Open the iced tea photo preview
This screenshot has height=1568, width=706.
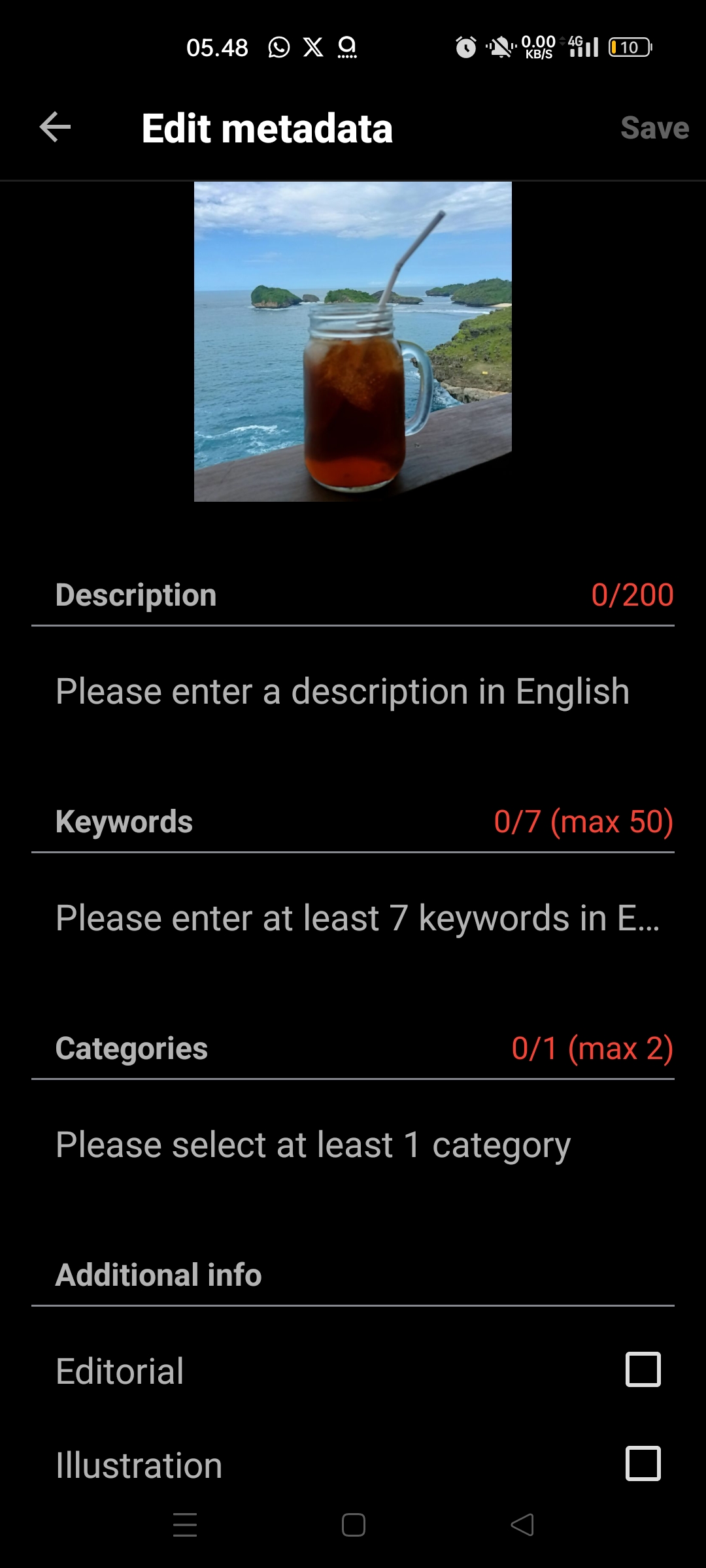353,341
